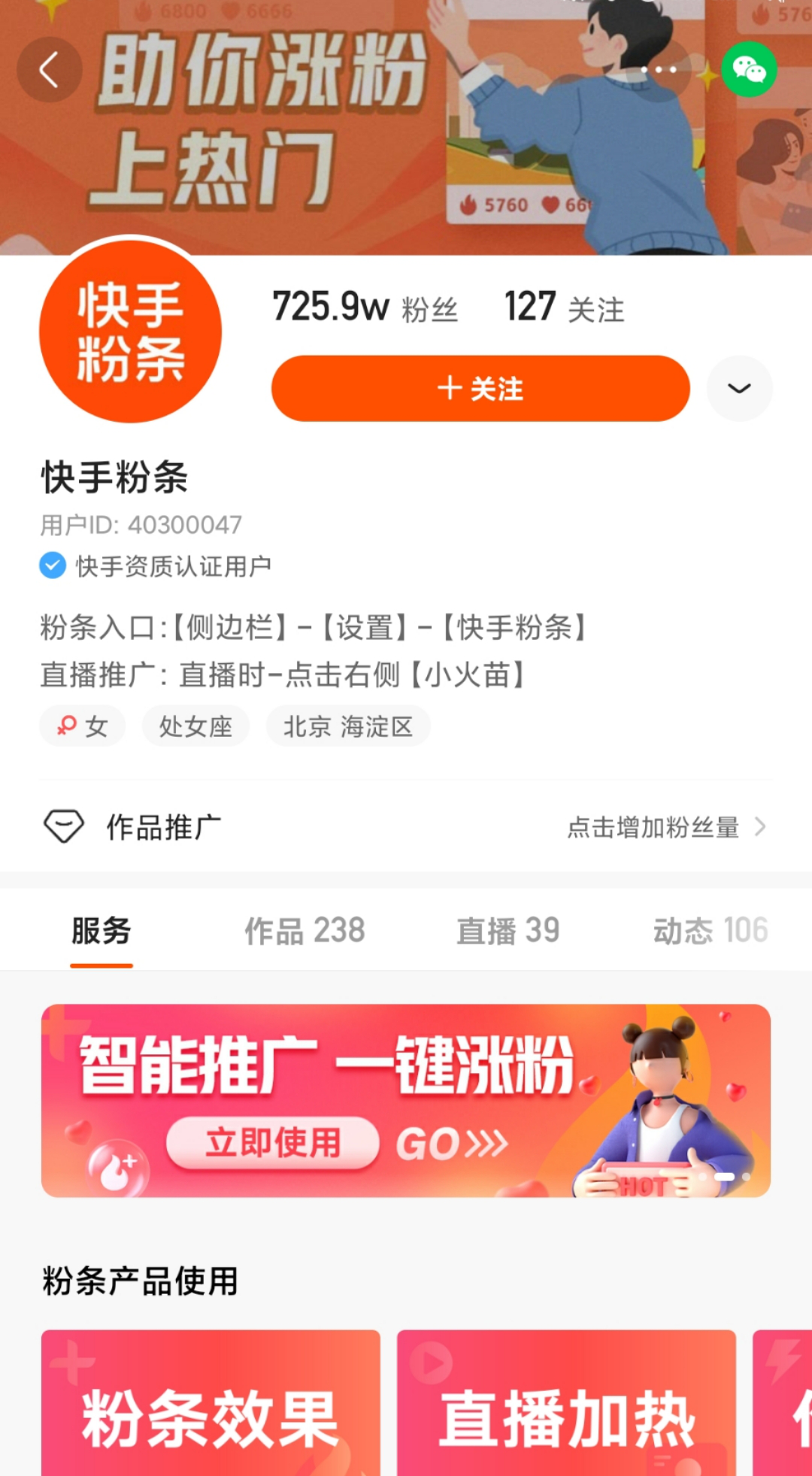
Task: Follow 快手粉条 with the orange 关注 button
Action: click(480, 389)
